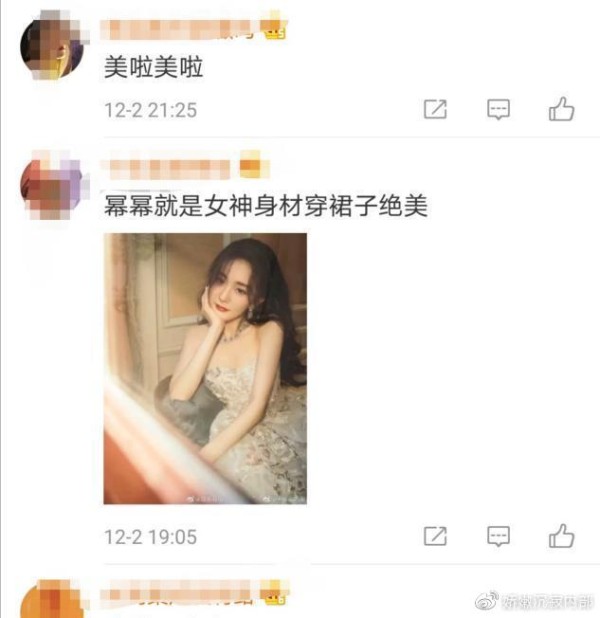Reply to the 美啦美啦 comment
This screenshot has height=618, width=600.
tap(498, 109)
